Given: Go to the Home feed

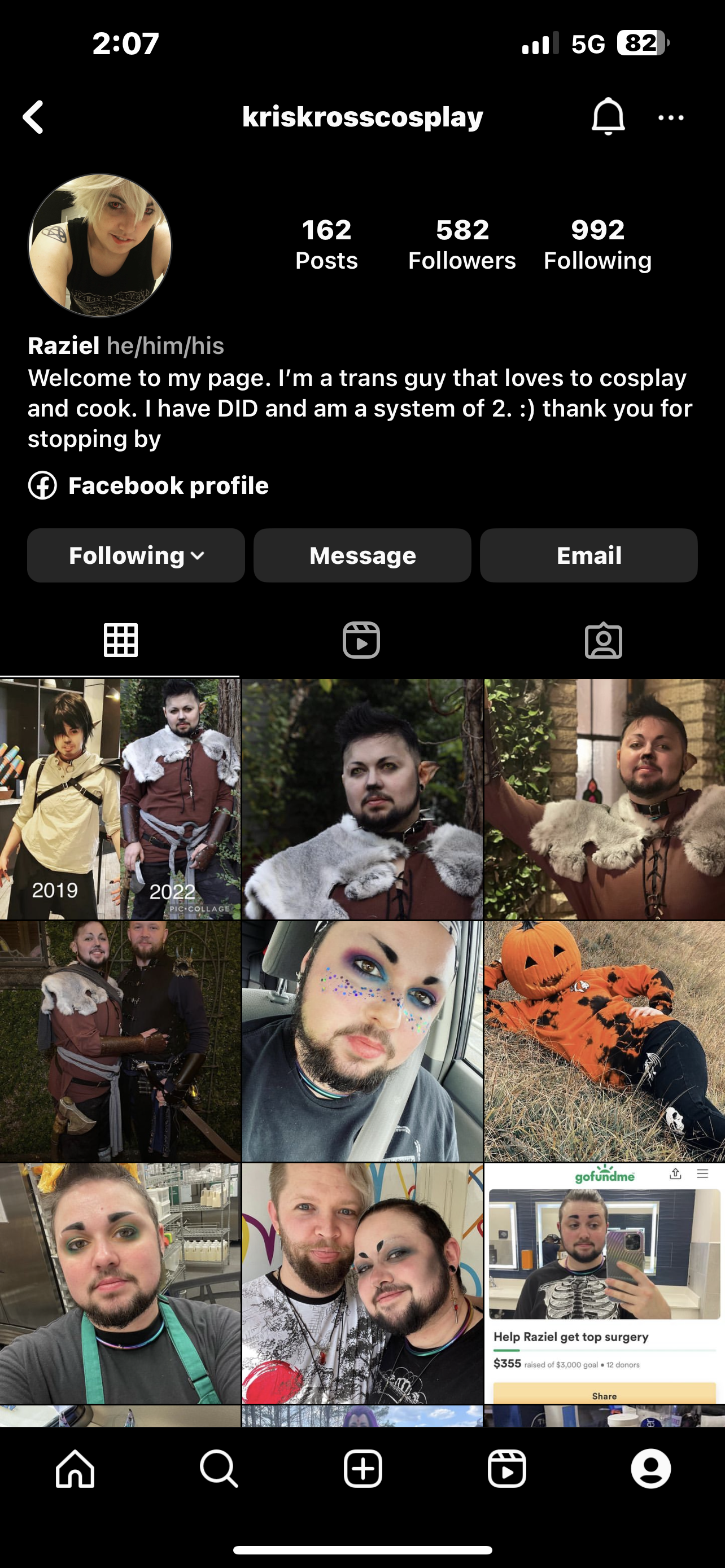Looking at the screenshot, I should coord(75,1469).
